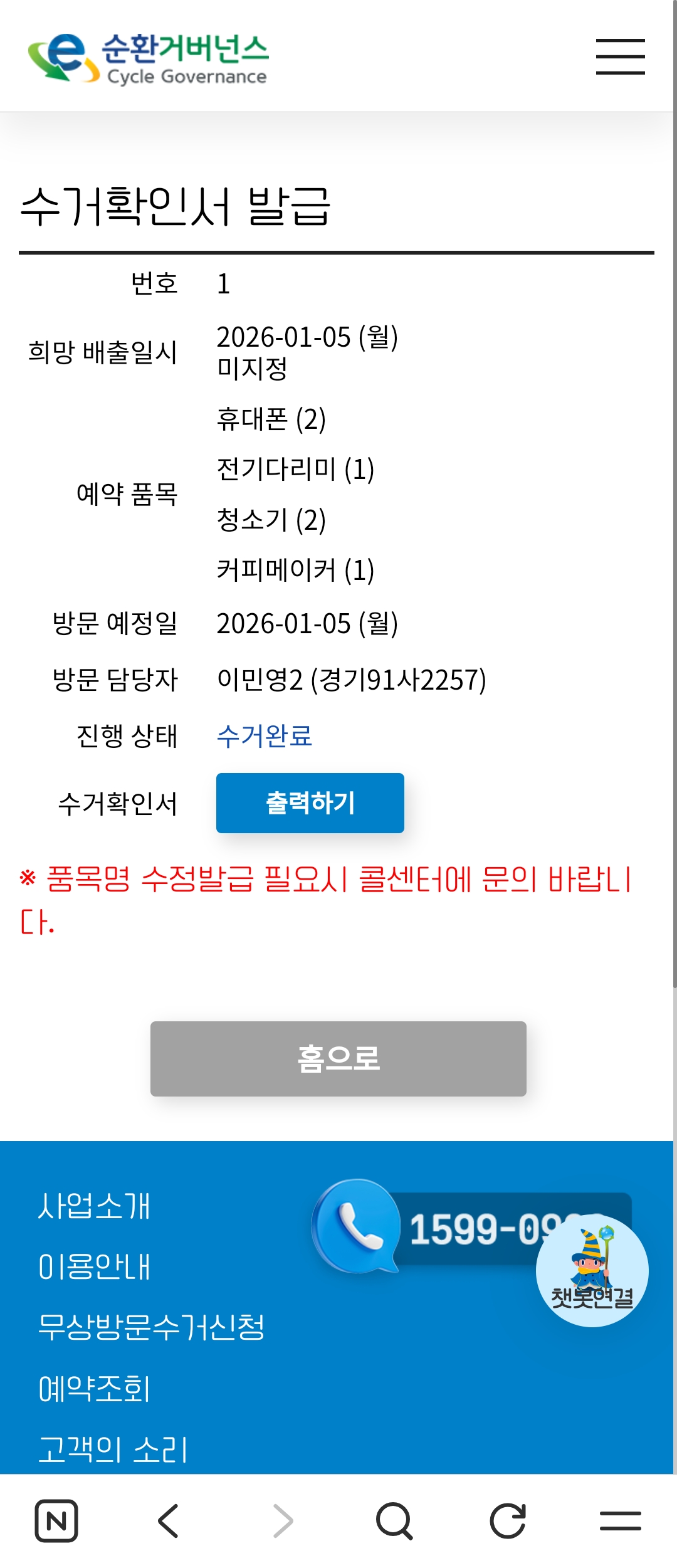The width and height of the screenshot is (677, 1568).
Task: Open the browser search icon
Action: (x=394, y=1521)
